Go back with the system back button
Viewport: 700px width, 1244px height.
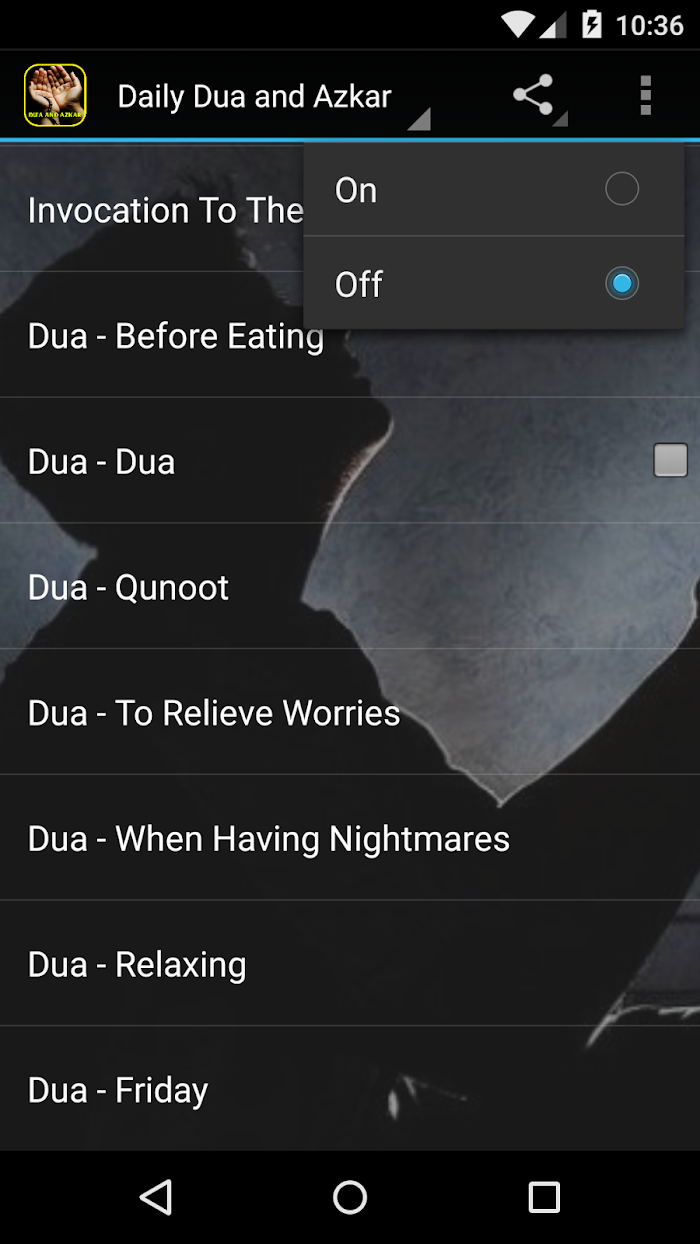click(x=156, y=1197)
